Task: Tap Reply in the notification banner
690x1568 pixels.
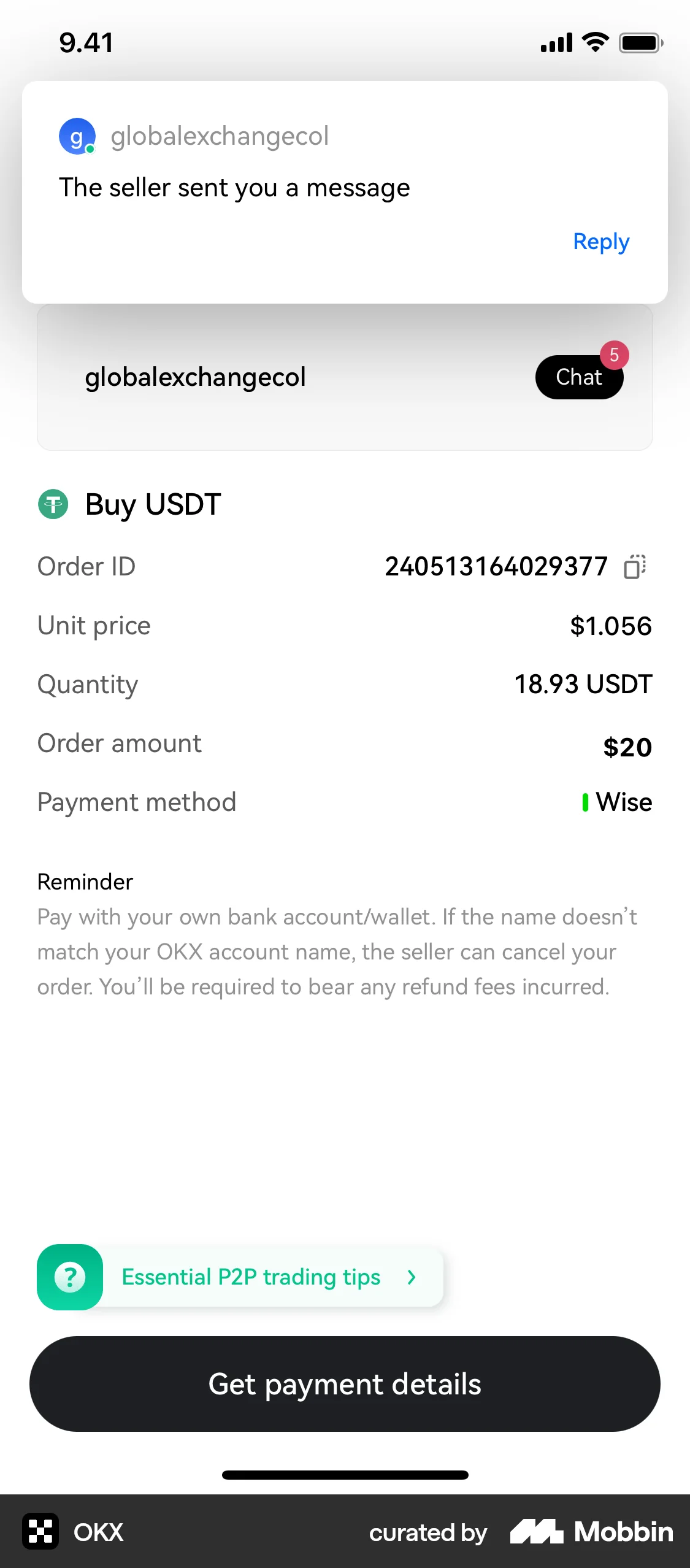Action: click(600, 242)
